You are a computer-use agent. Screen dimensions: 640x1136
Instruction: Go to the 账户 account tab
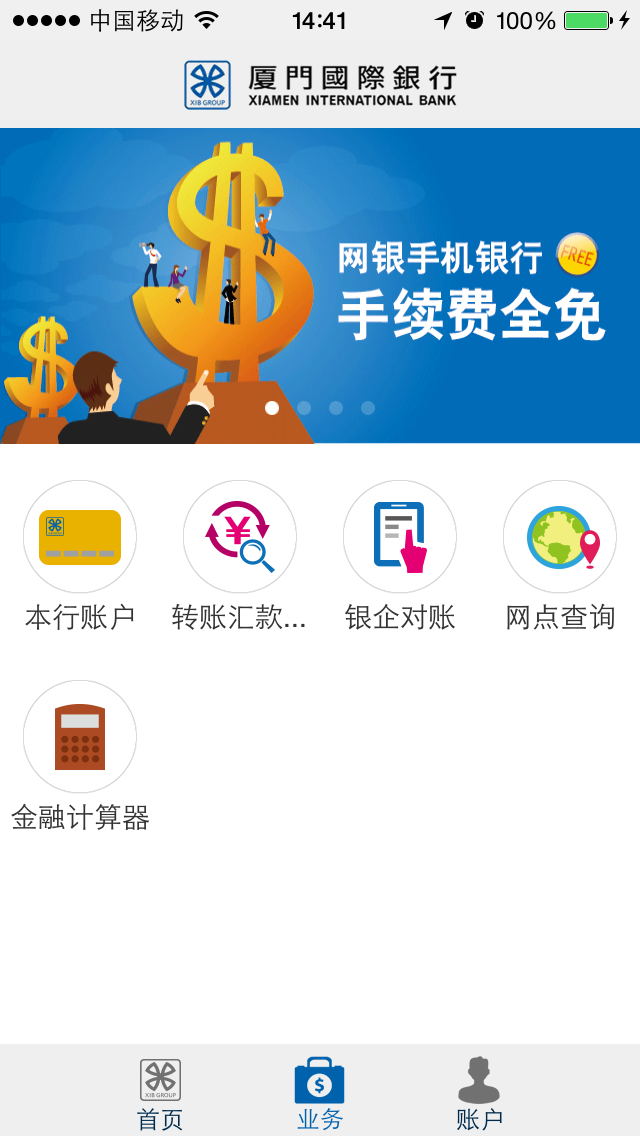(x=479, y=1092)
